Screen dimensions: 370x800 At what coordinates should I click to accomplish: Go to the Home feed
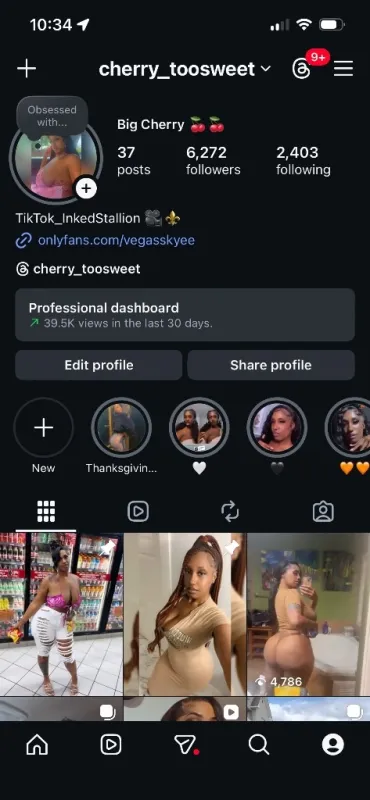coord(37,745)
